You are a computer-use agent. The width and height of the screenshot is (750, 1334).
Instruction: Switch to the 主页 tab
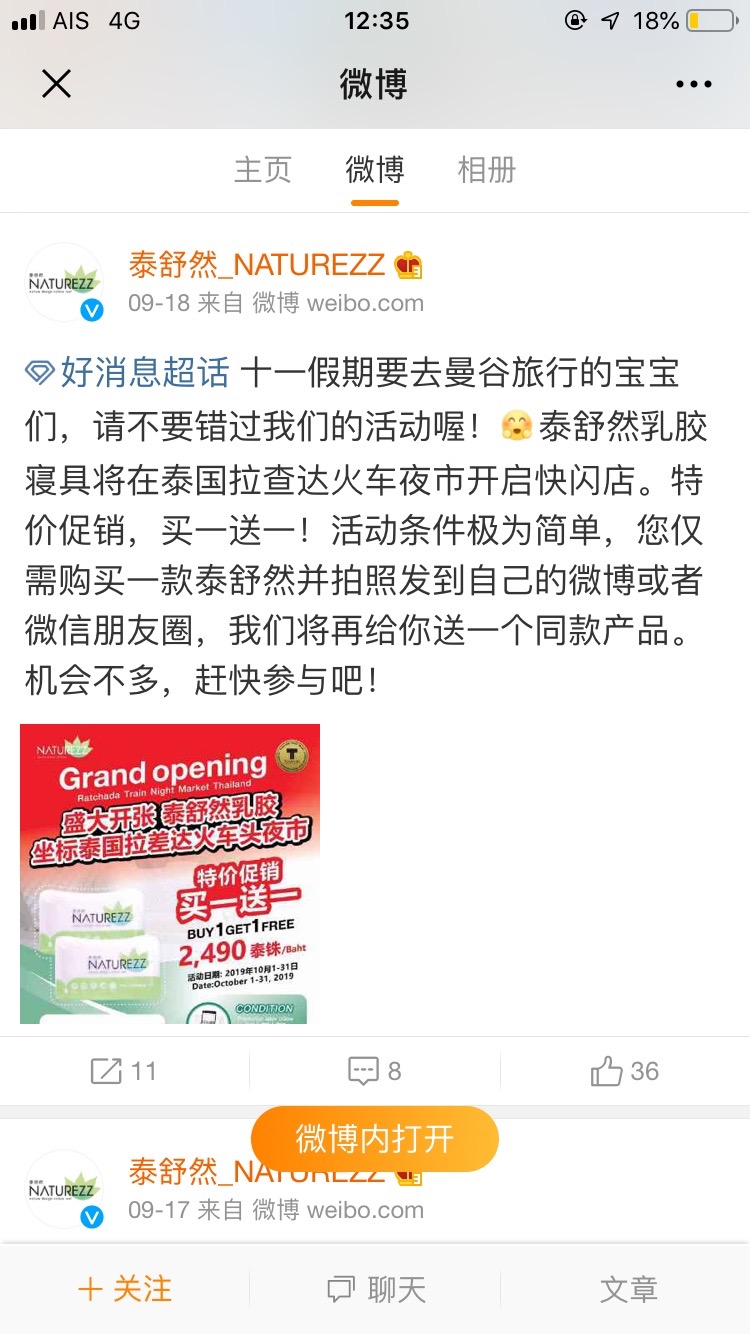[263, 169]
